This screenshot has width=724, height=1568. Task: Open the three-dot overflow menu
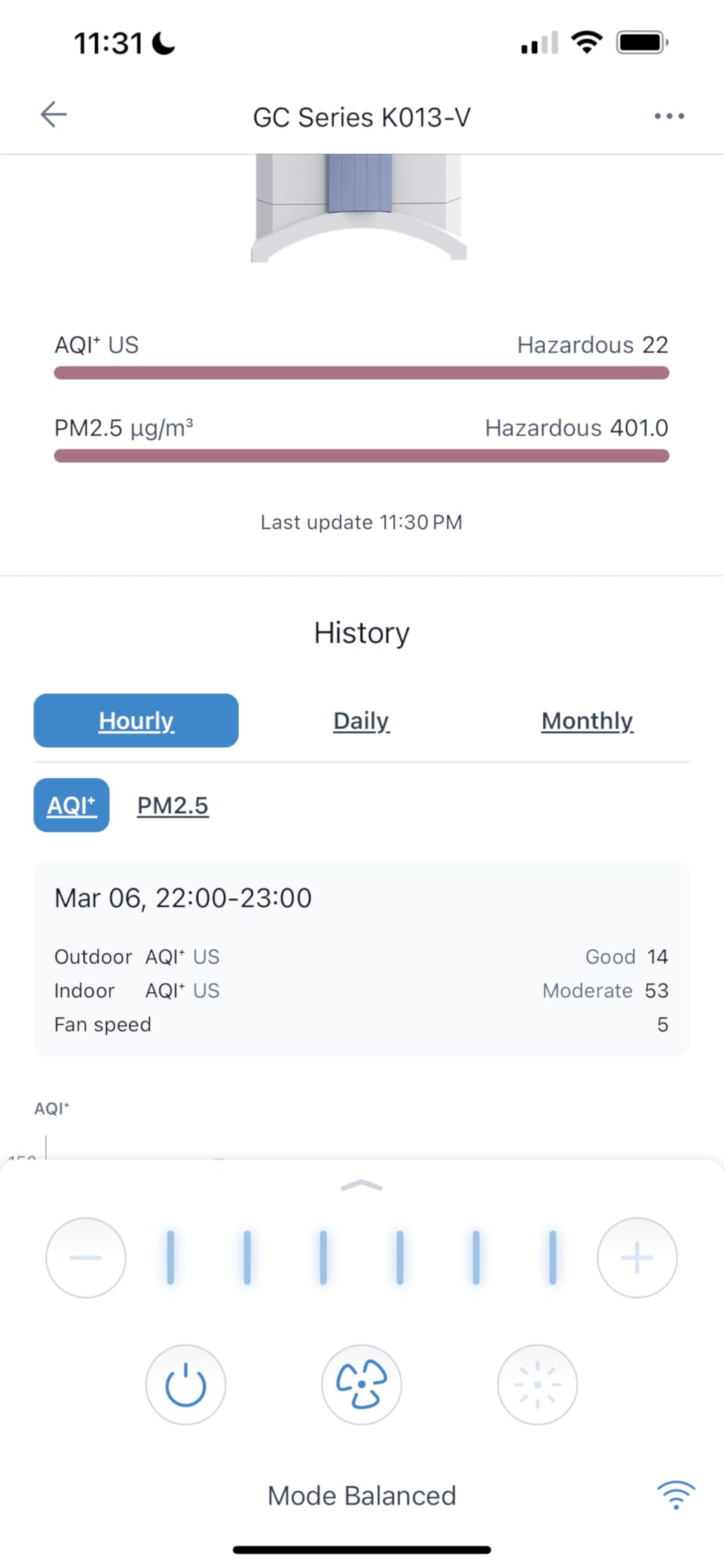(x=669, y=116)
